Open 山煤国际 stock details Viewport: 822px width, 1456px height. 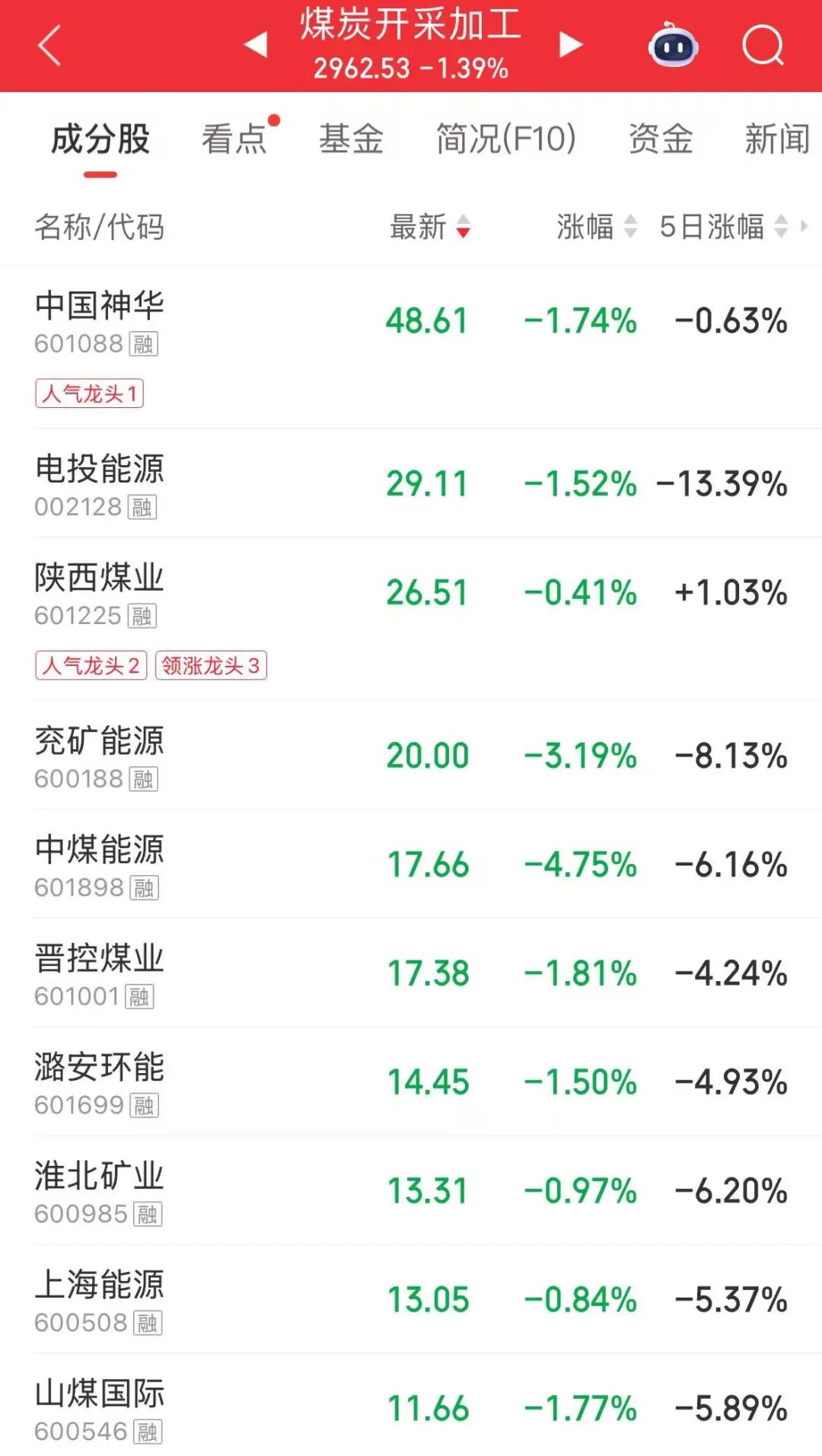click(100, 1394)
